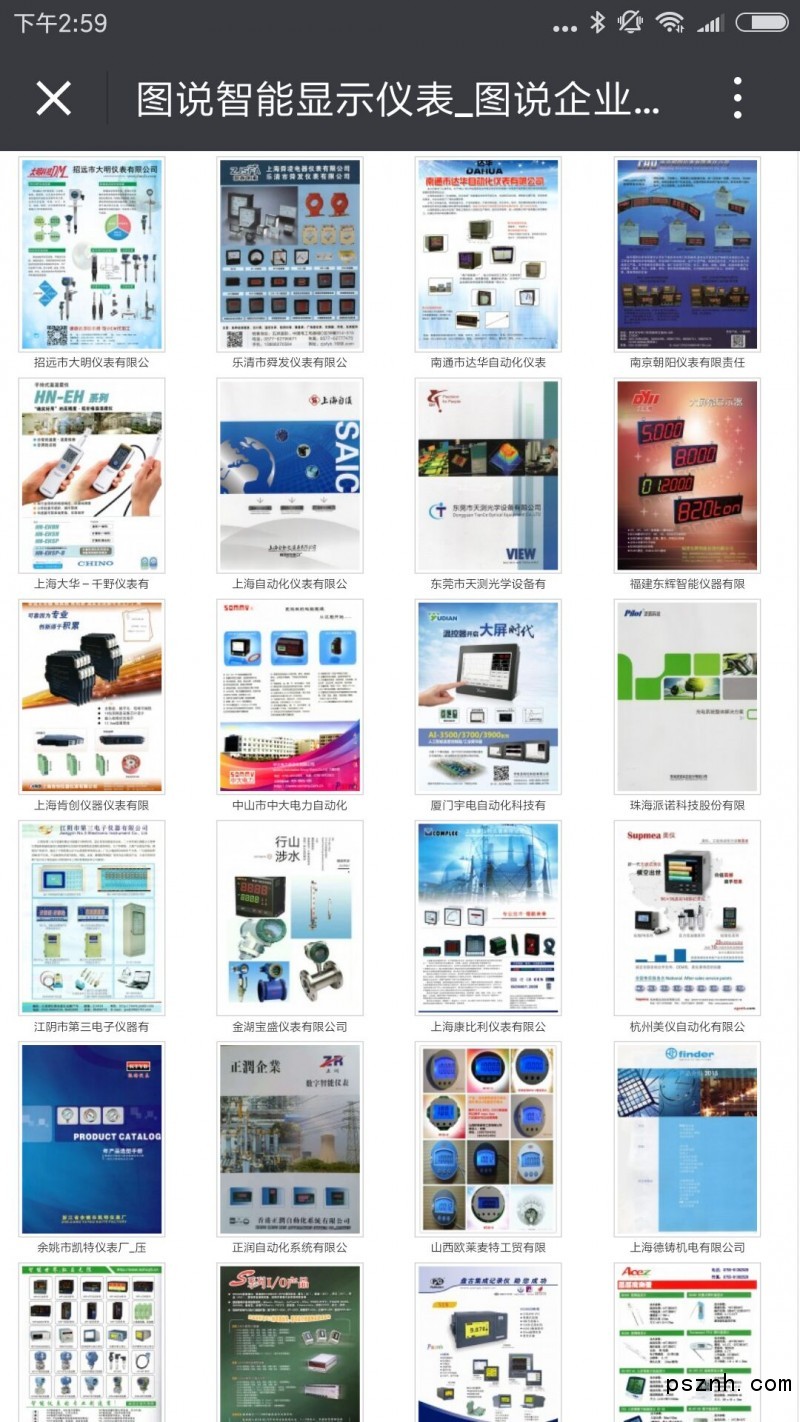Open 乐清市舜发仪表有限公 brochure
The height and width of the screenshot is (1422, 800).
tap(290, 254)
